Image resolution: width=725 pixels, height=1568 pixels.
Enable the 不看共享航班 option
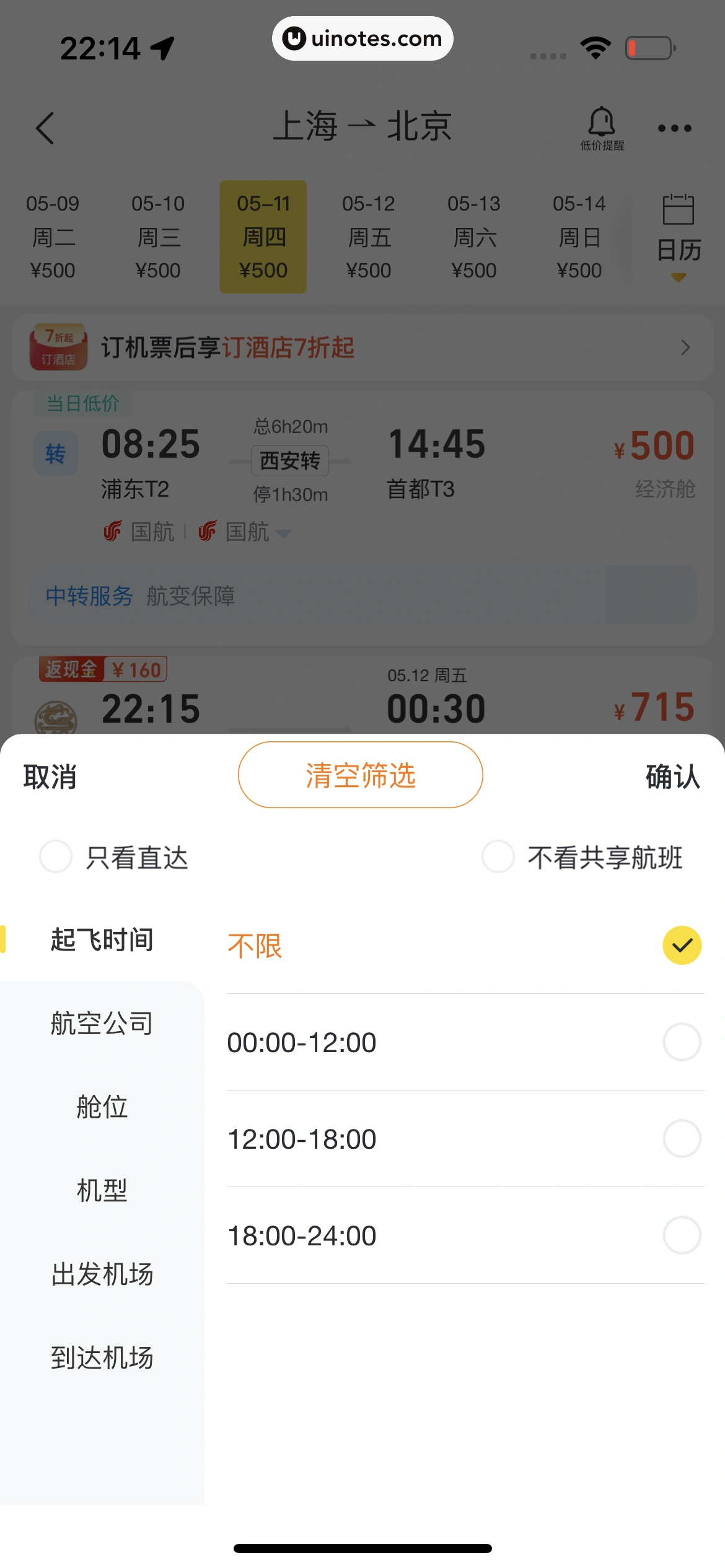pyautogui.click(x=498, y=857)
